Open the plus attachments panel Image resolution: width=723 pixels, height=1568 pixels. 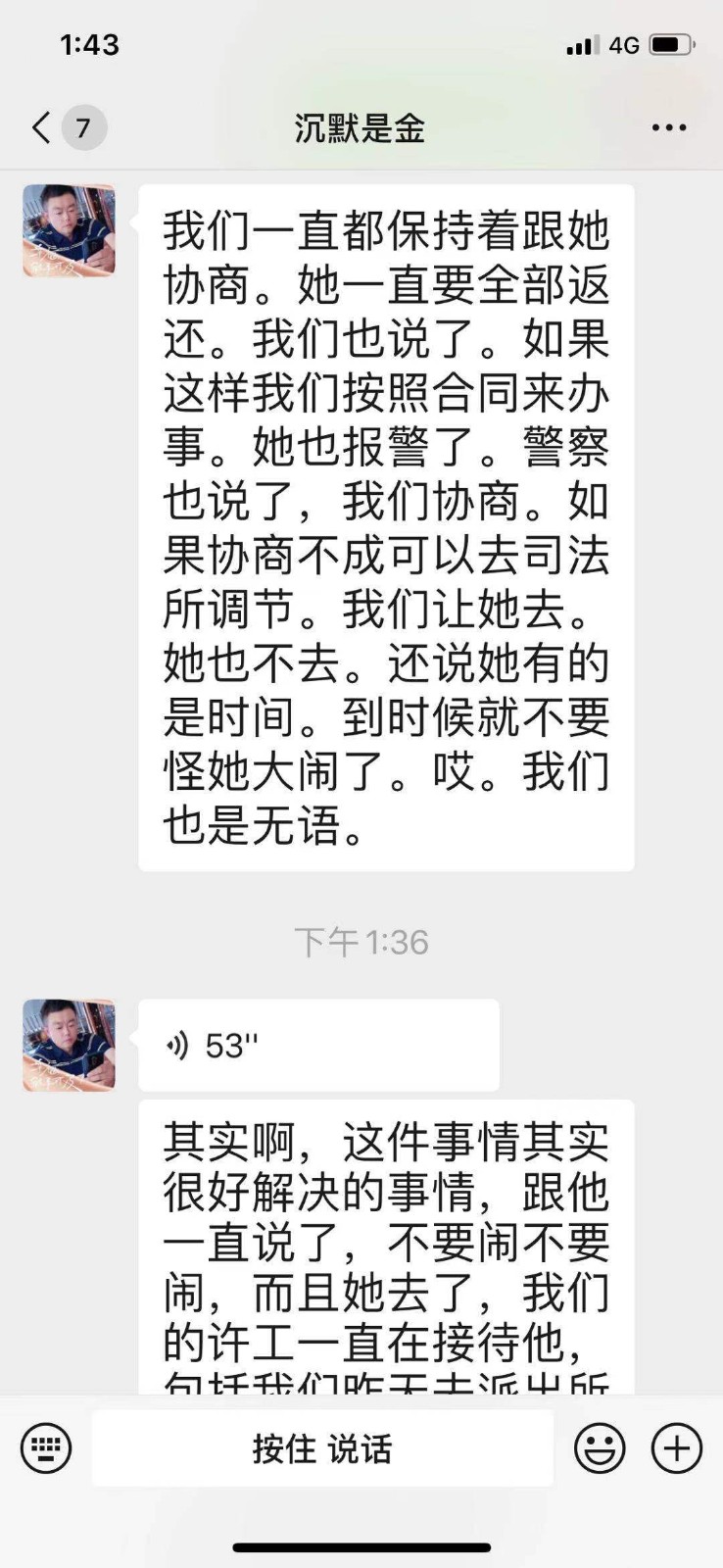[677, 1447]
